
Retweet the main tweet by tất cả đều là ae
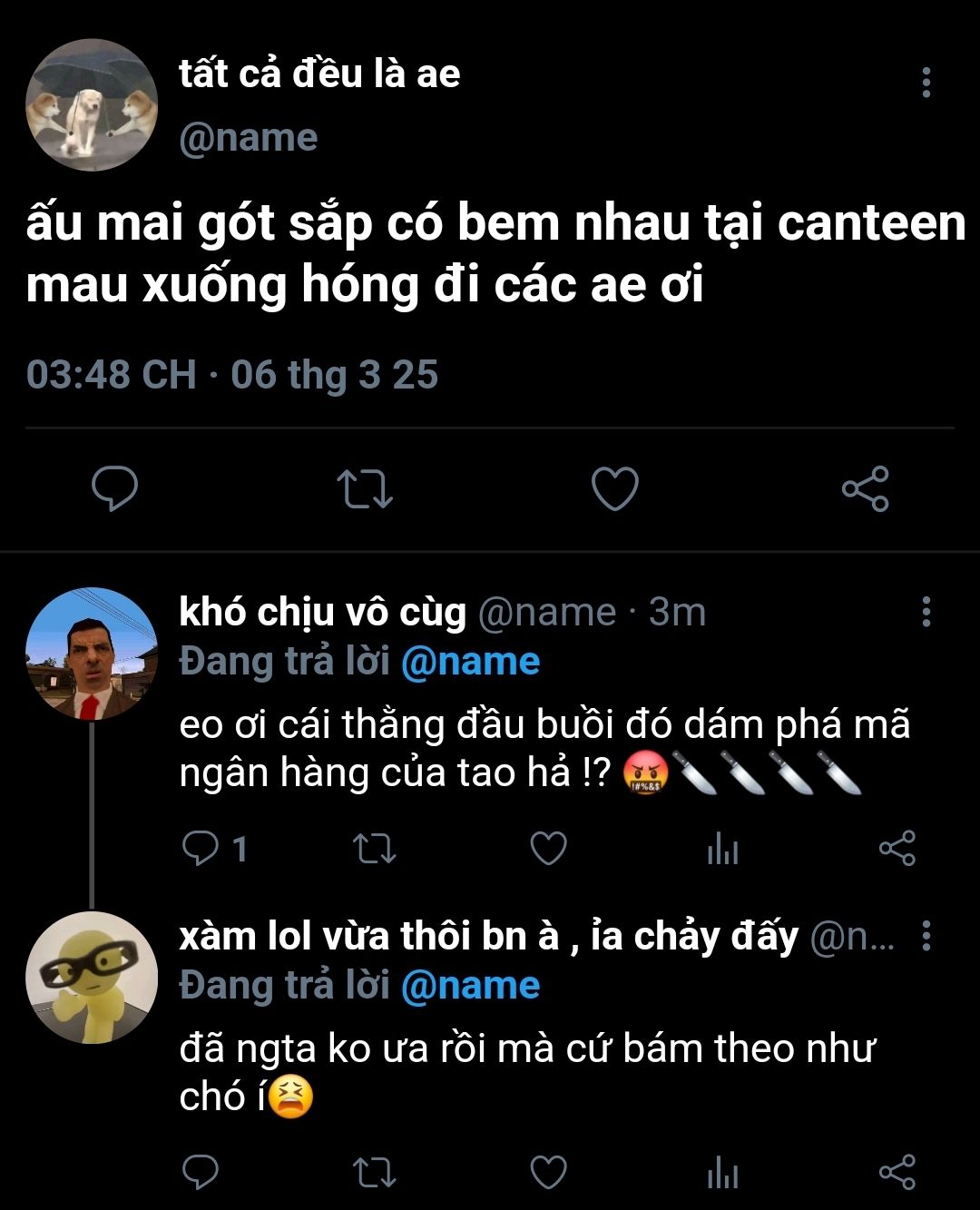click(x=365, y=489)
